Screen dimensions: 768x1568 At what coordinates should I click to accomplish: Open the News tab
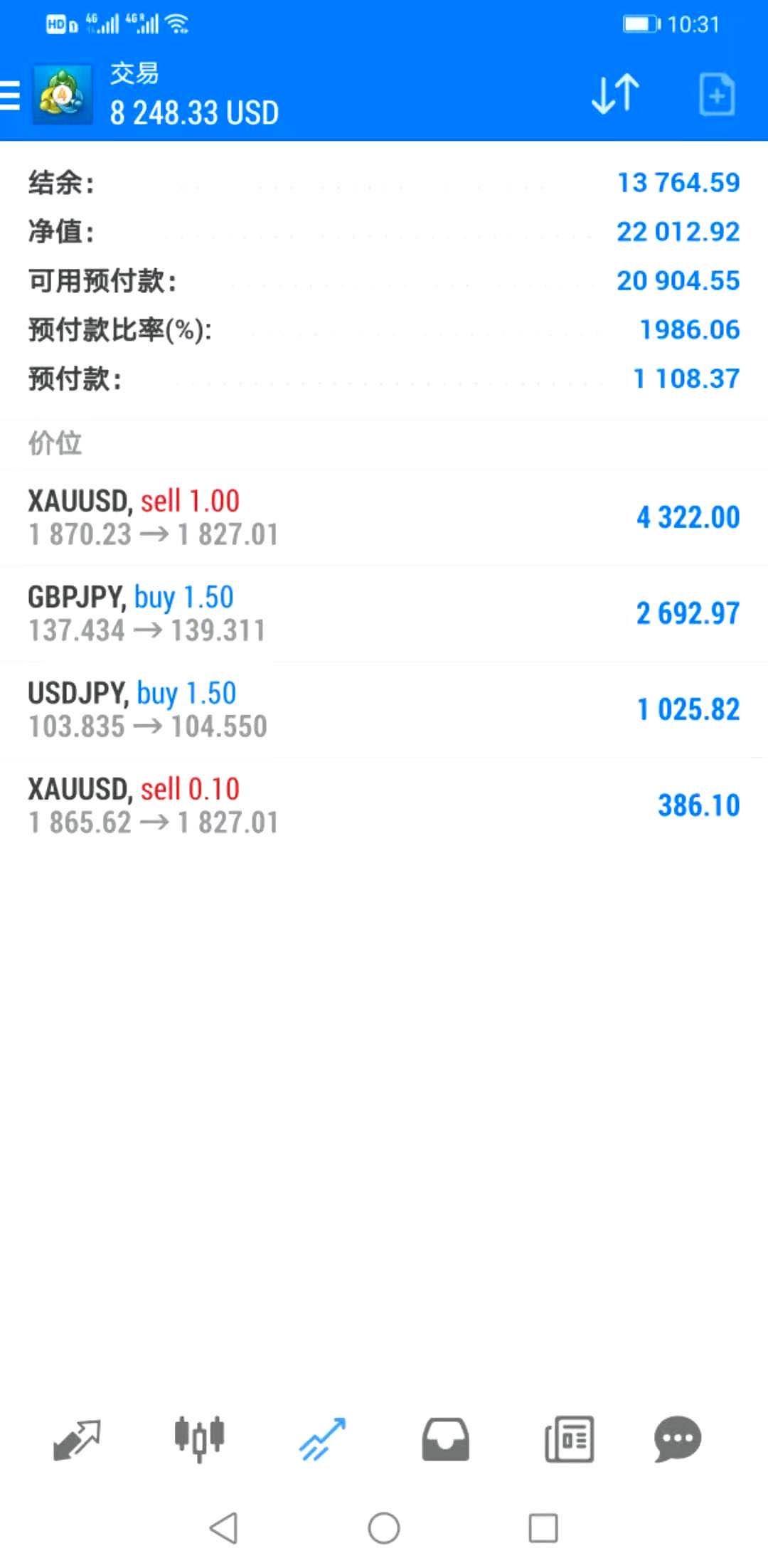click(569, 1439)
